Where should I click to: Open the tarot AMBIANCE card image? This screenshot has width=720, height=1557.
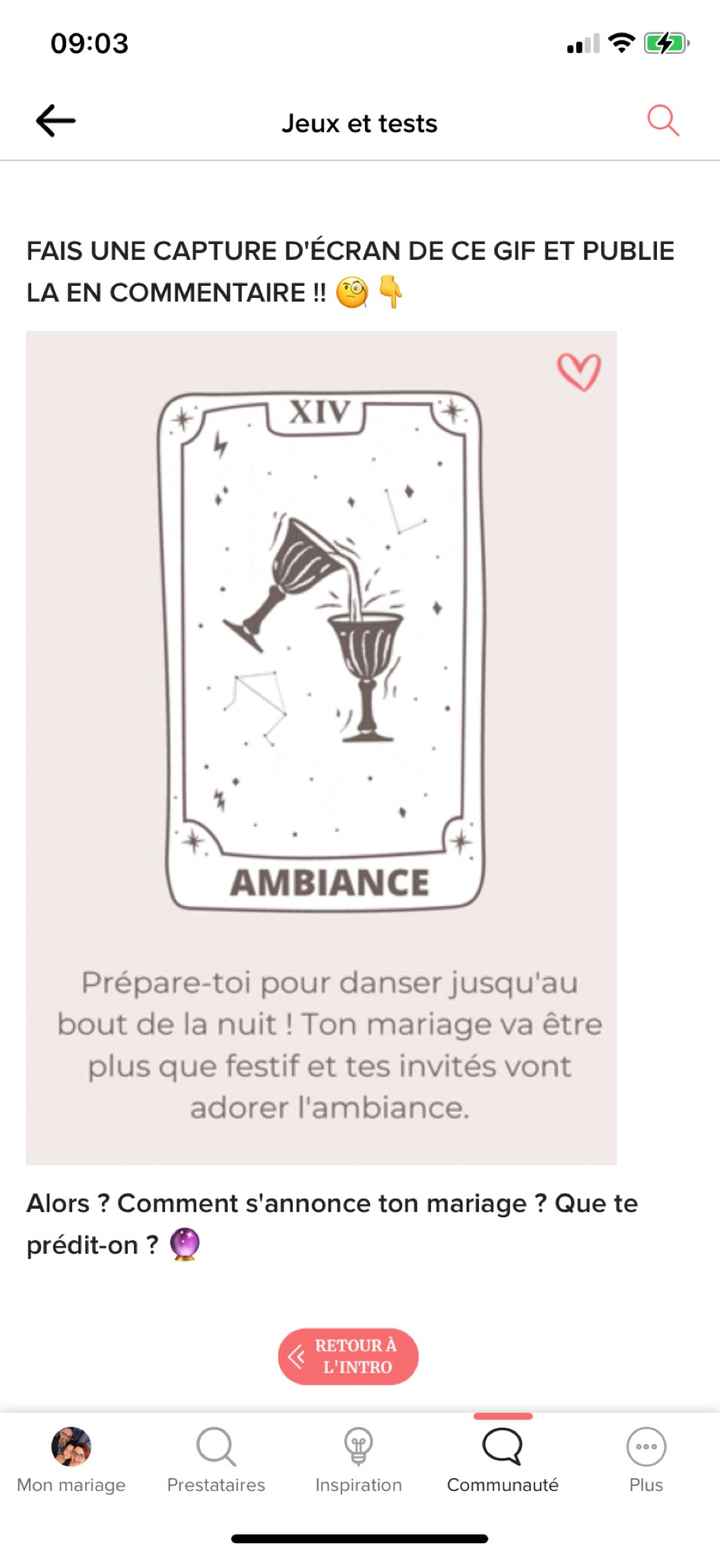pos(322,650)
